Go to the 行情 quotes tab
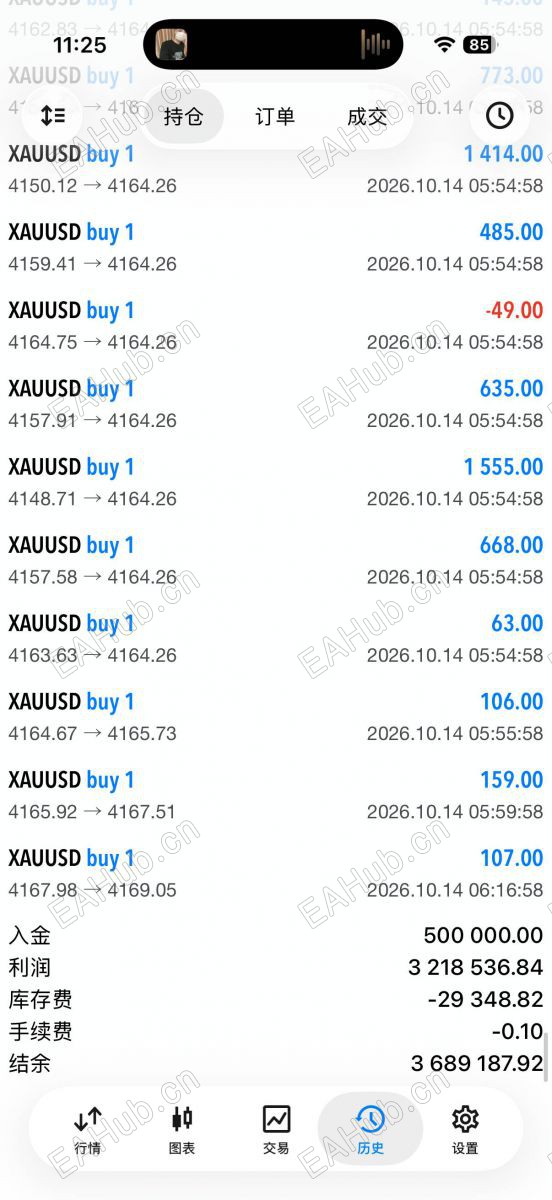The height and width of the screenshot is (1200, 552). click(x=88, y=1130)
